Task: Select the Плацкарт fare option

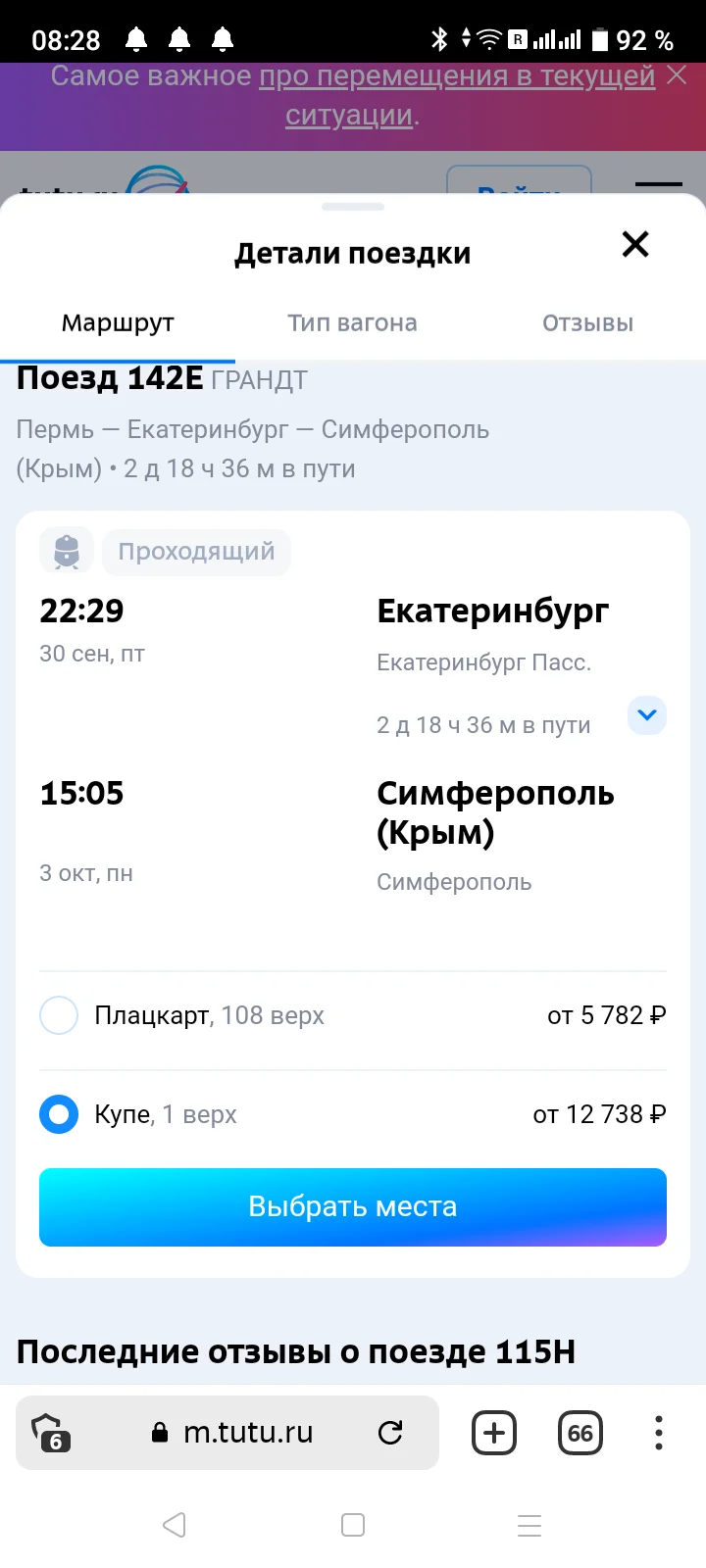Action: 59,1015
